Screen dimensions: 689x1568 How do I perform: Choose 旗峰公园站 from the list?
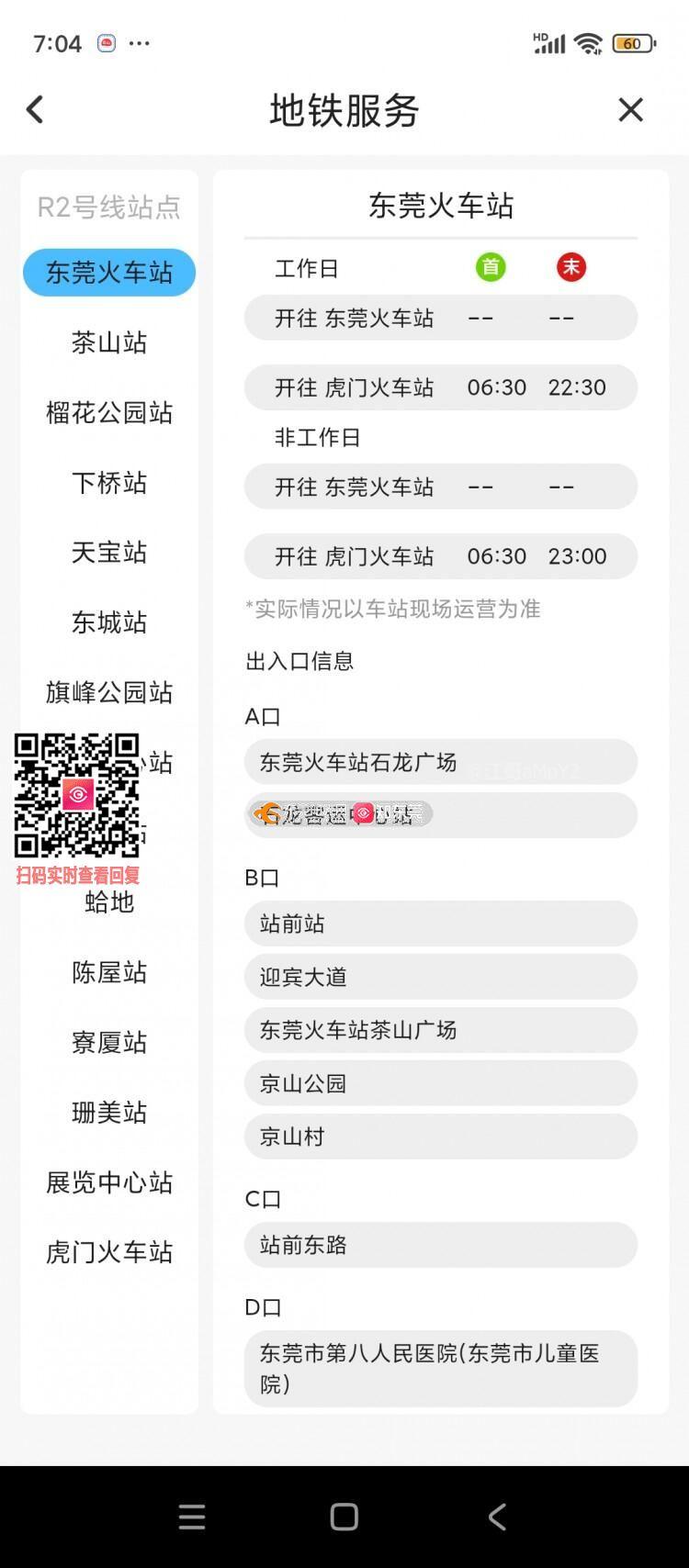coord(109,691)
